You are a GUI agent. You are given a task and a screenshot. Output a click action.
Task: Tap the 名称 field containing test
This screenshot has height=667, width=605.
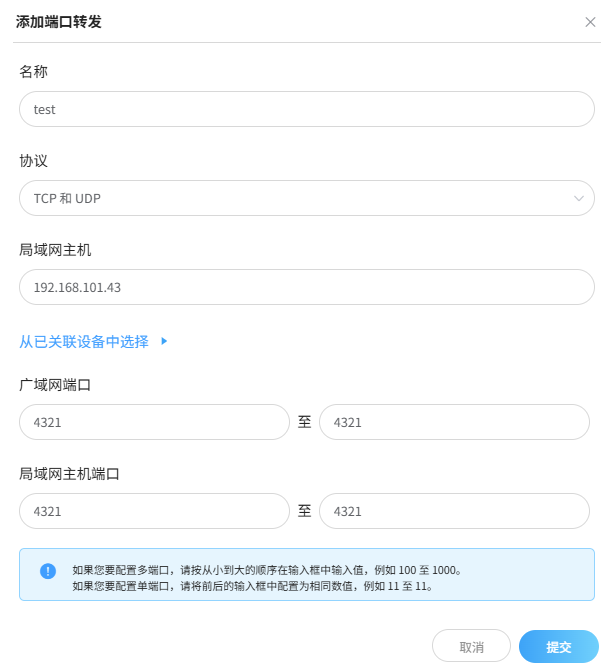pos(306,110)
